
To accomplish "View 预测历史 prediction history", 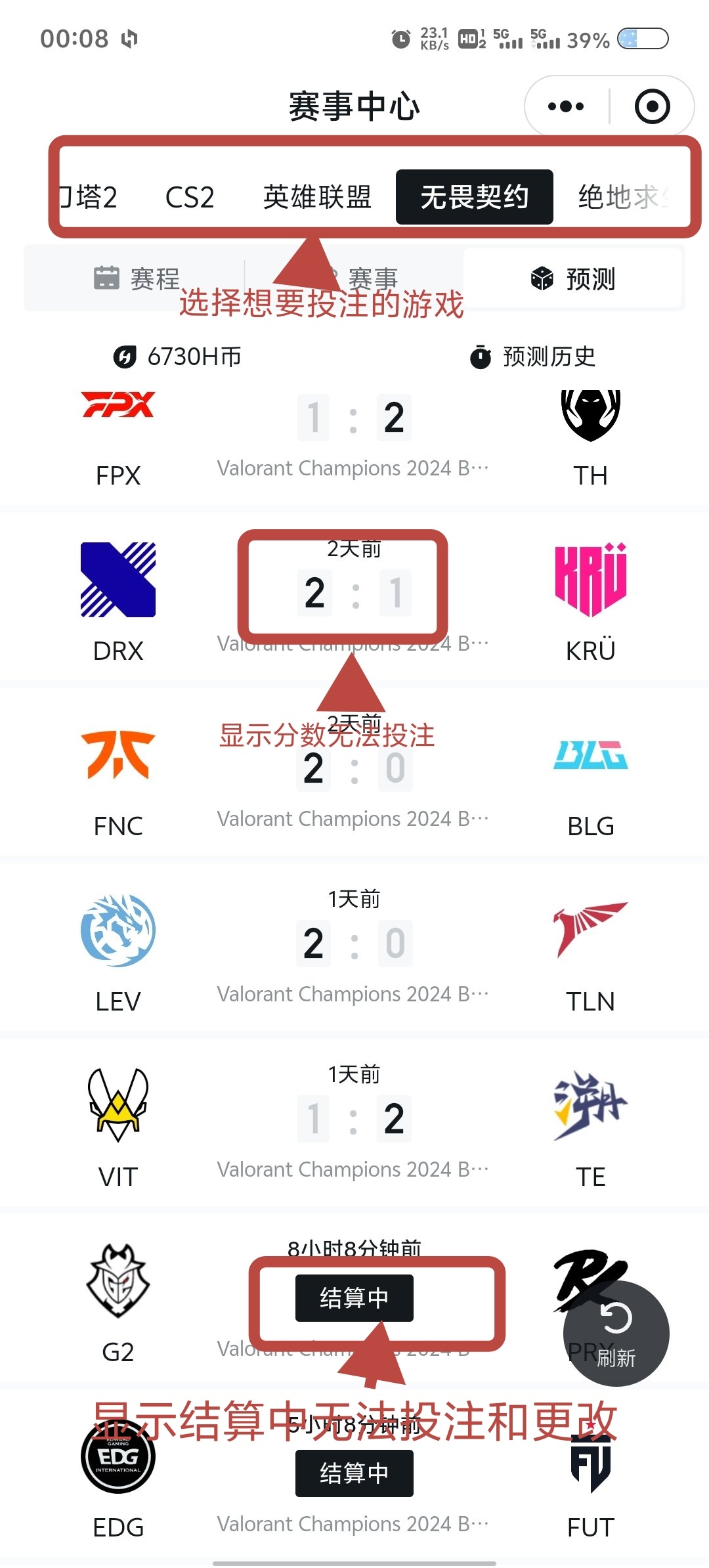I will pyautogui.click(x=532, y=357).
